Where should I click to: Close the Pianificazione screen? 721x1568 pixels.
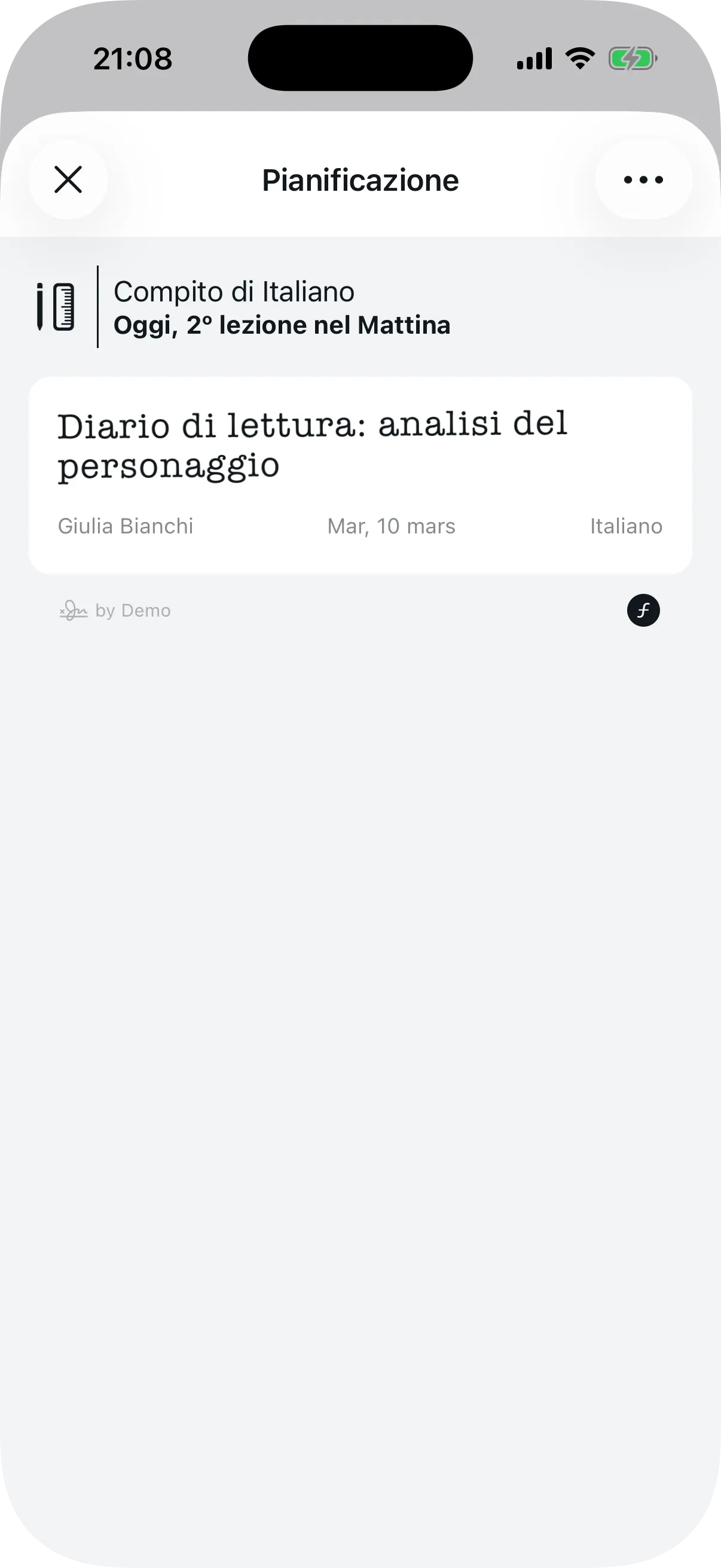click(68, 179)
